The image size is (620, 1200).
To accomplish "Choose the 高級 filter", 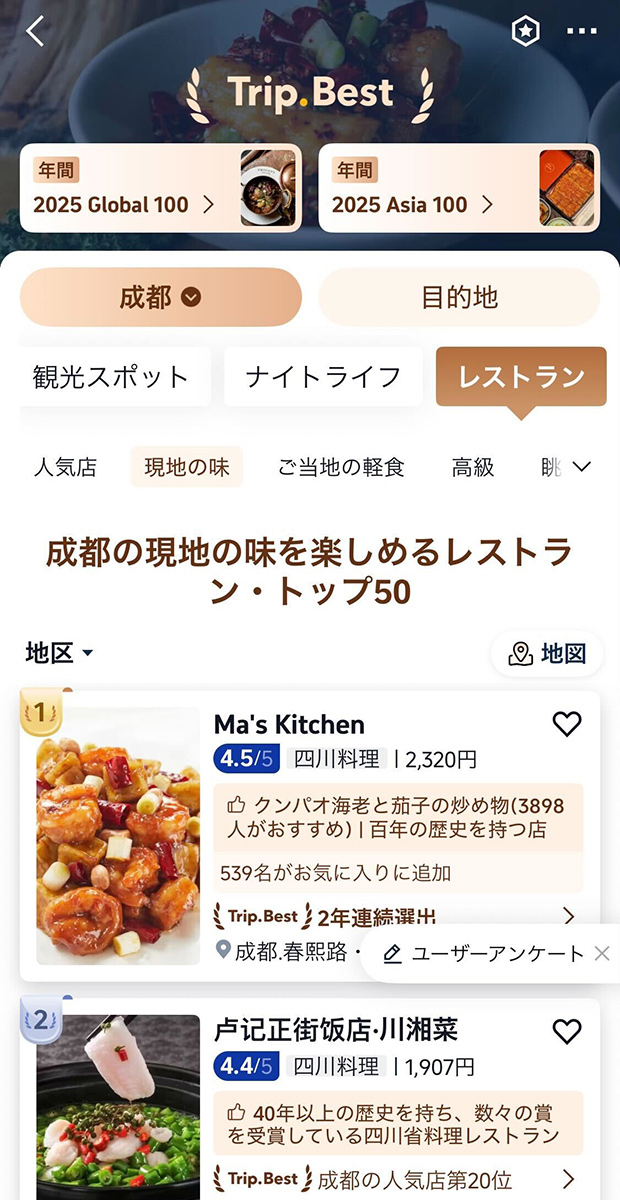I will (x=473, y=467).
